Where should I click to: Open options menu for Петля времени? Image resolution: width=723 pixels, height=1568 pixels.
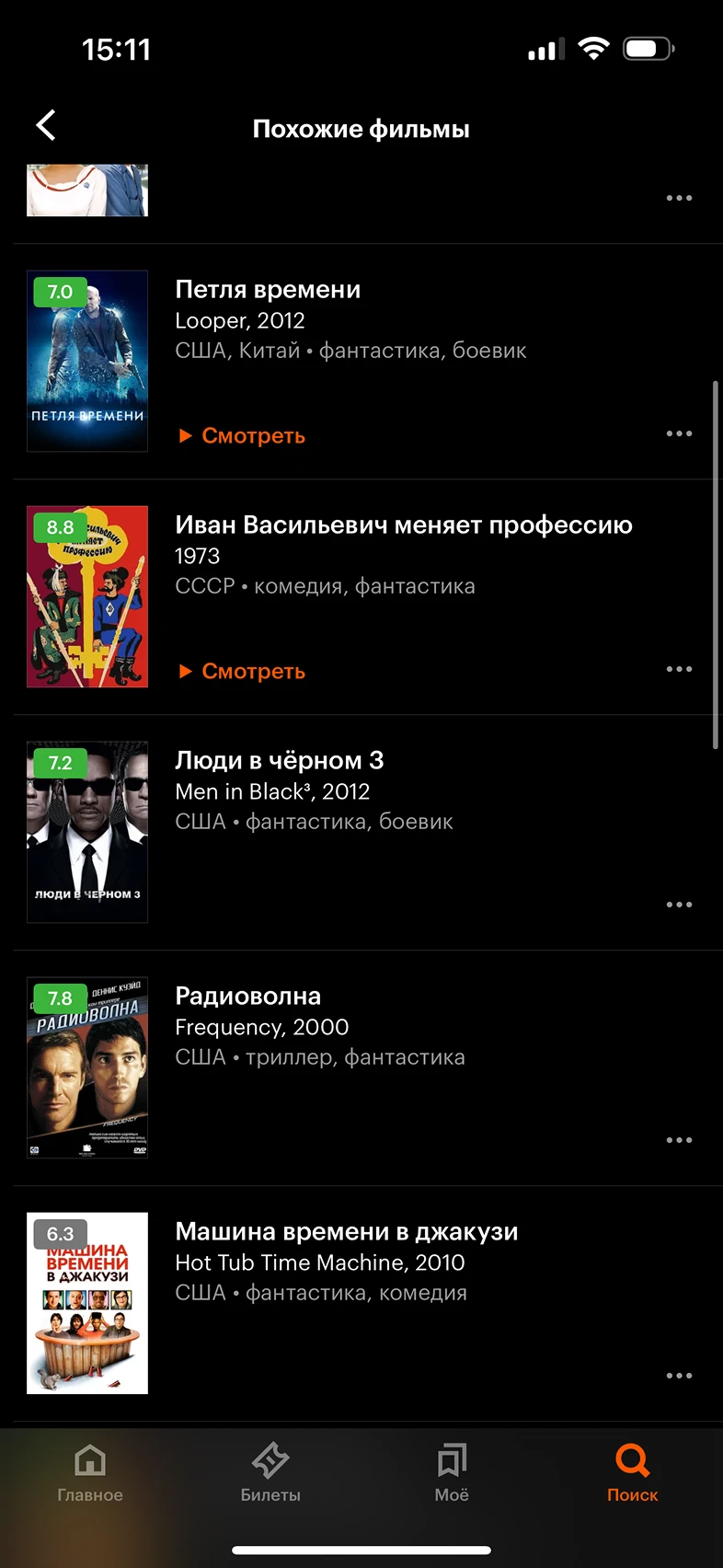coord(679,432)
